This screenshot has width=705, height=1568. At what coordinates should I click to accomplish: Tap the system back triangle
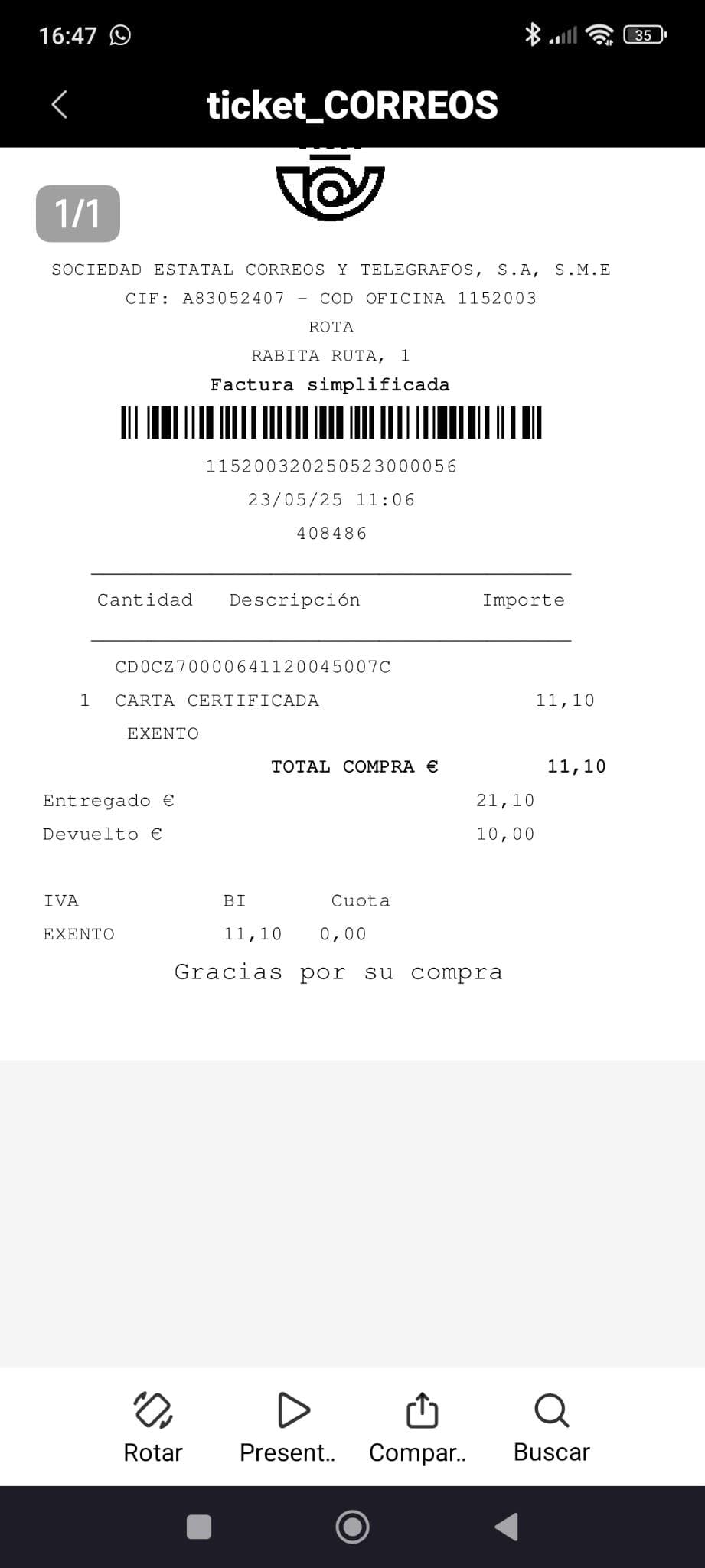[x=506, y=1527]
